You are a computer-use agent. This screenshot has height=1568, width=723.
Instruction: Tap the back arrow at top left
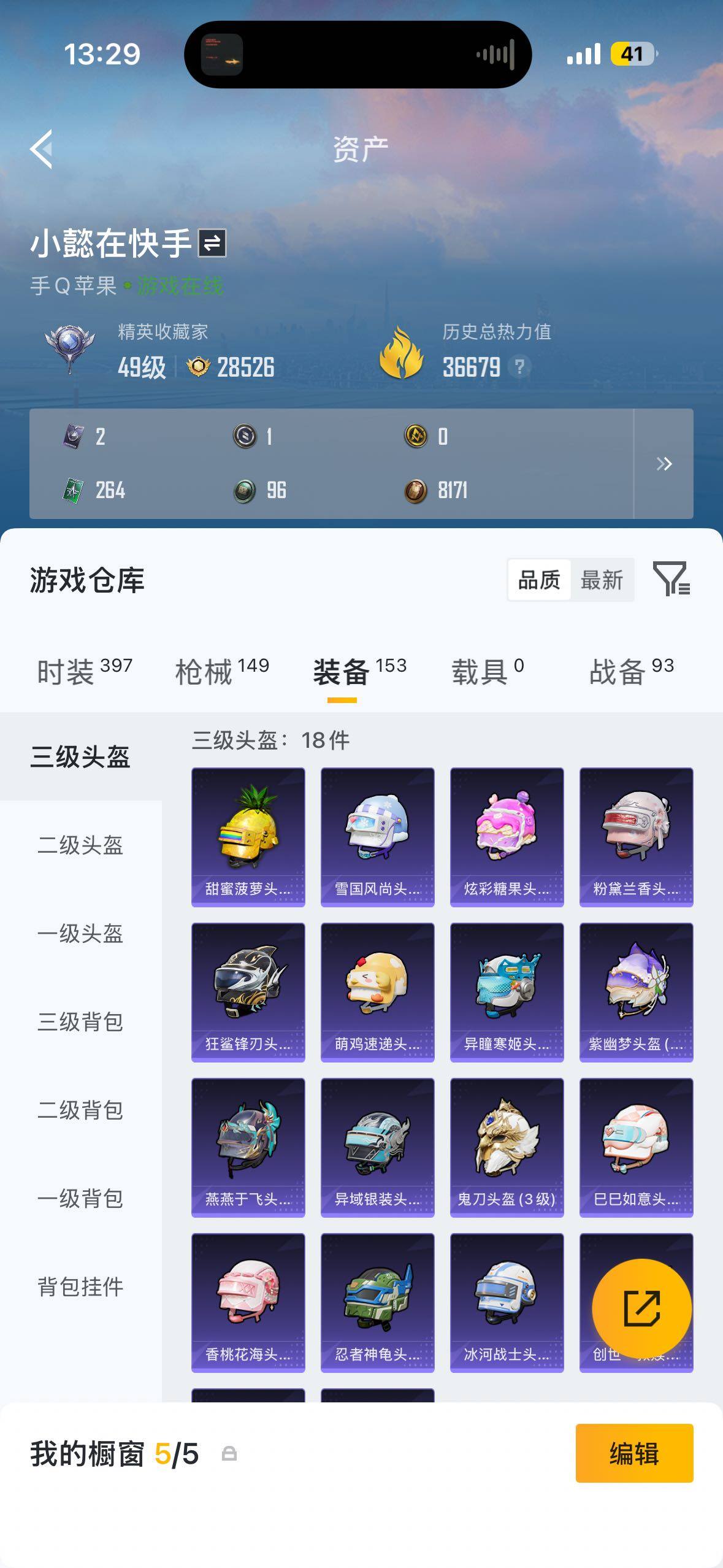point(40,150)
